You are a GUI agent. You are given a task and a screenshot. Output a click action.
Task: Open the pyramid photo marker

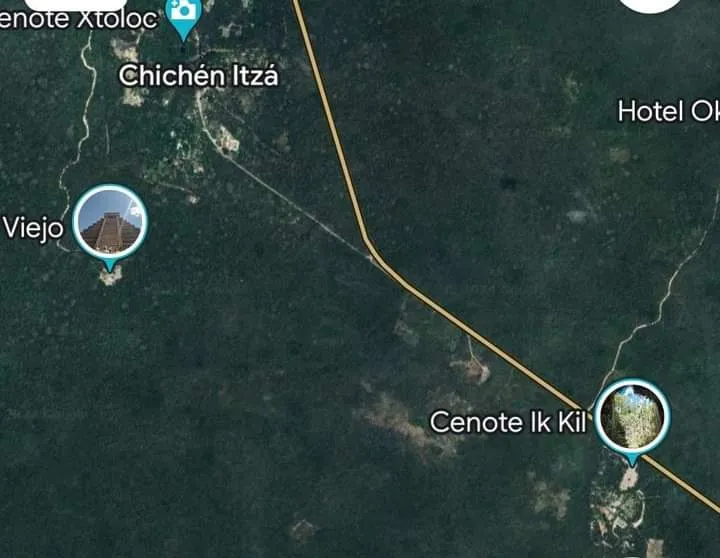click(110, 221)
